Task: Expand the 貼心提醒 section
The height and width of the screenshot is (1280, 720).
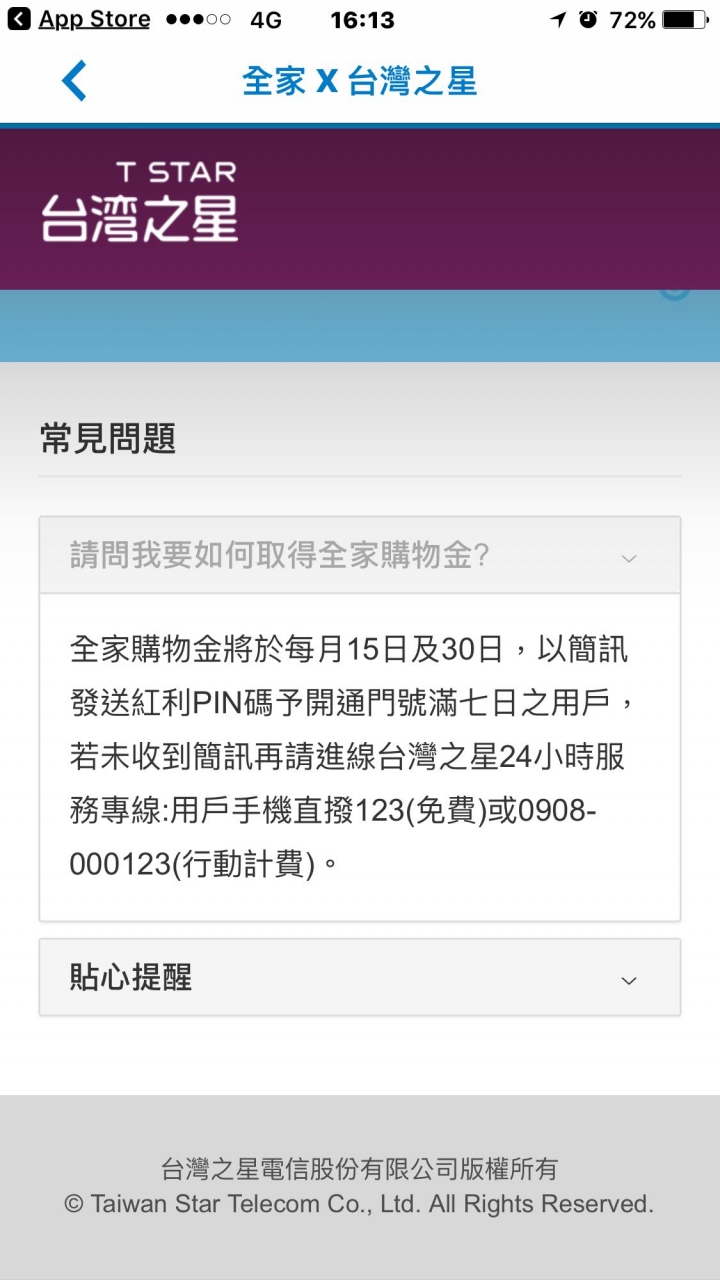Action: (x=360, y=978)
